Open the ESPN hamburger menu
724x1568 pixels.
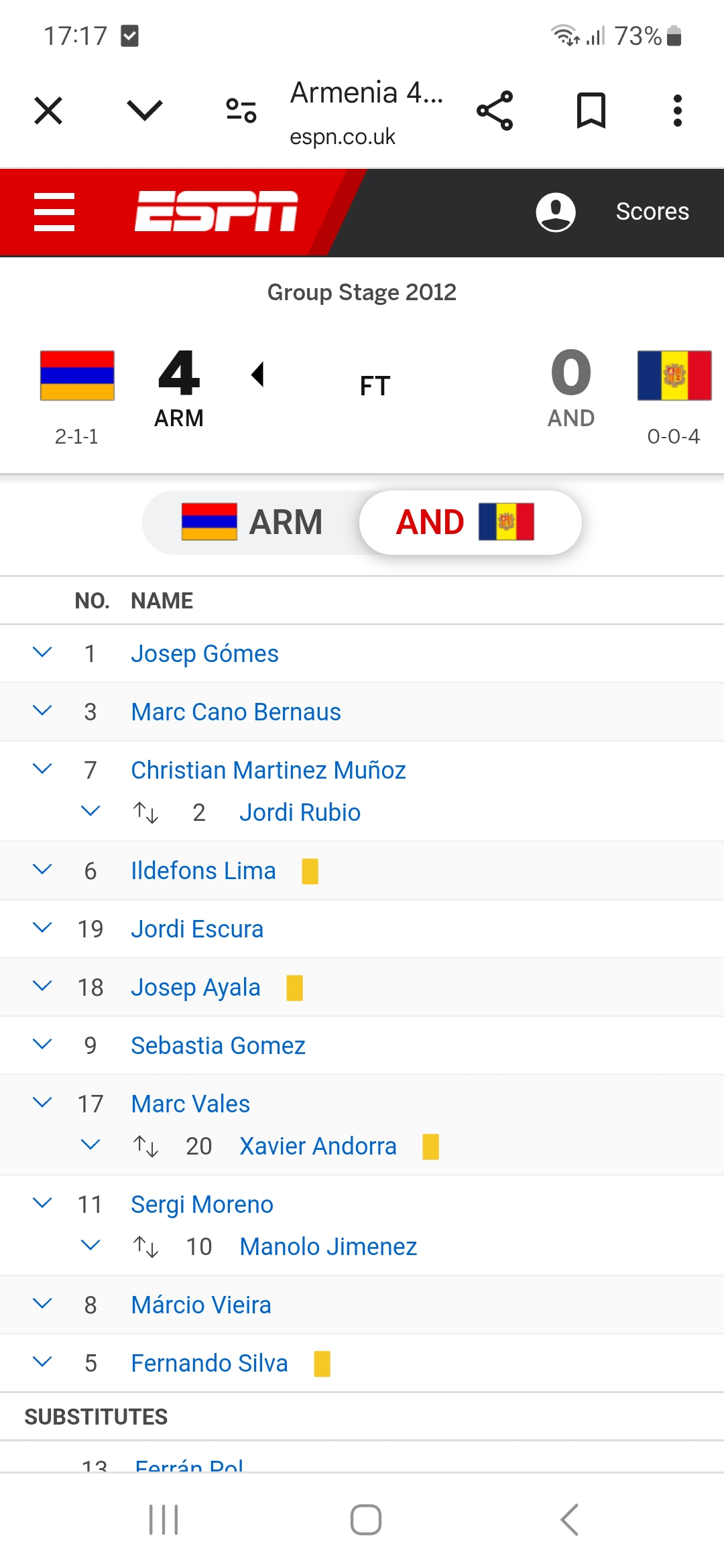(54, 212)
